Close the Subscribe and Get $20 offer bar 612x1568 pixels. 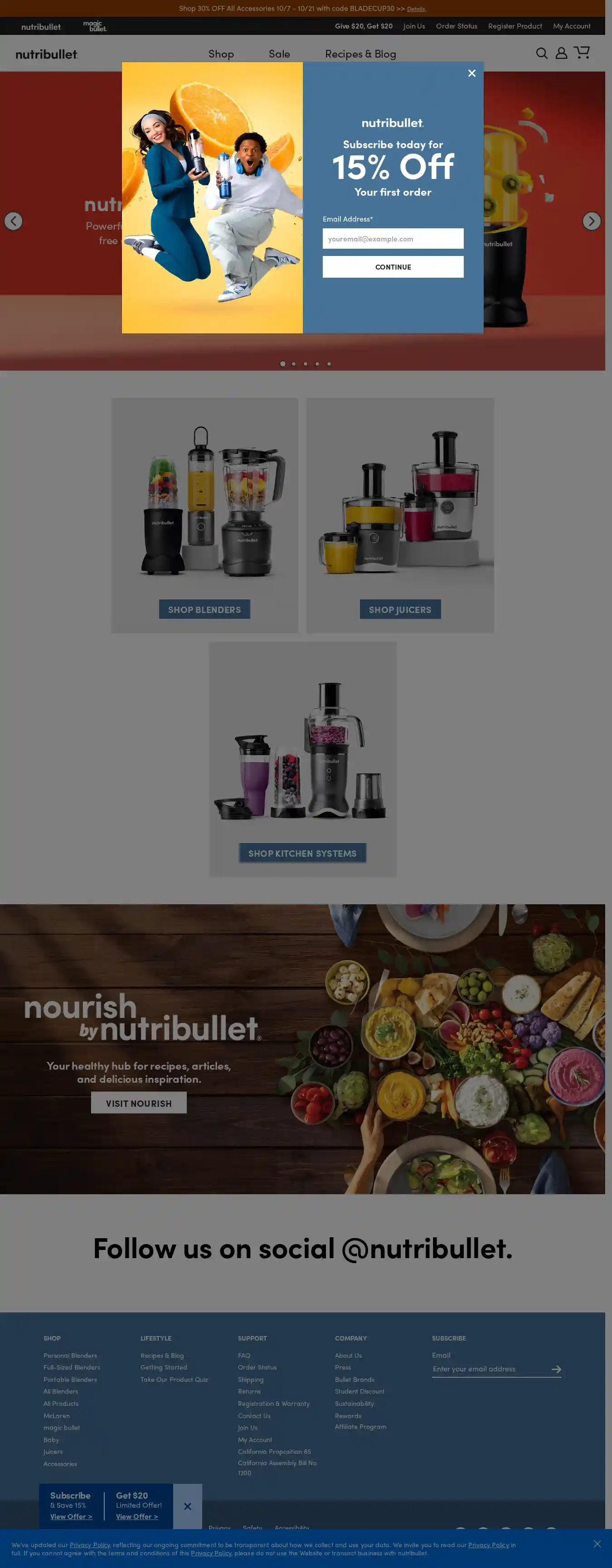[x=188, y=1506]
